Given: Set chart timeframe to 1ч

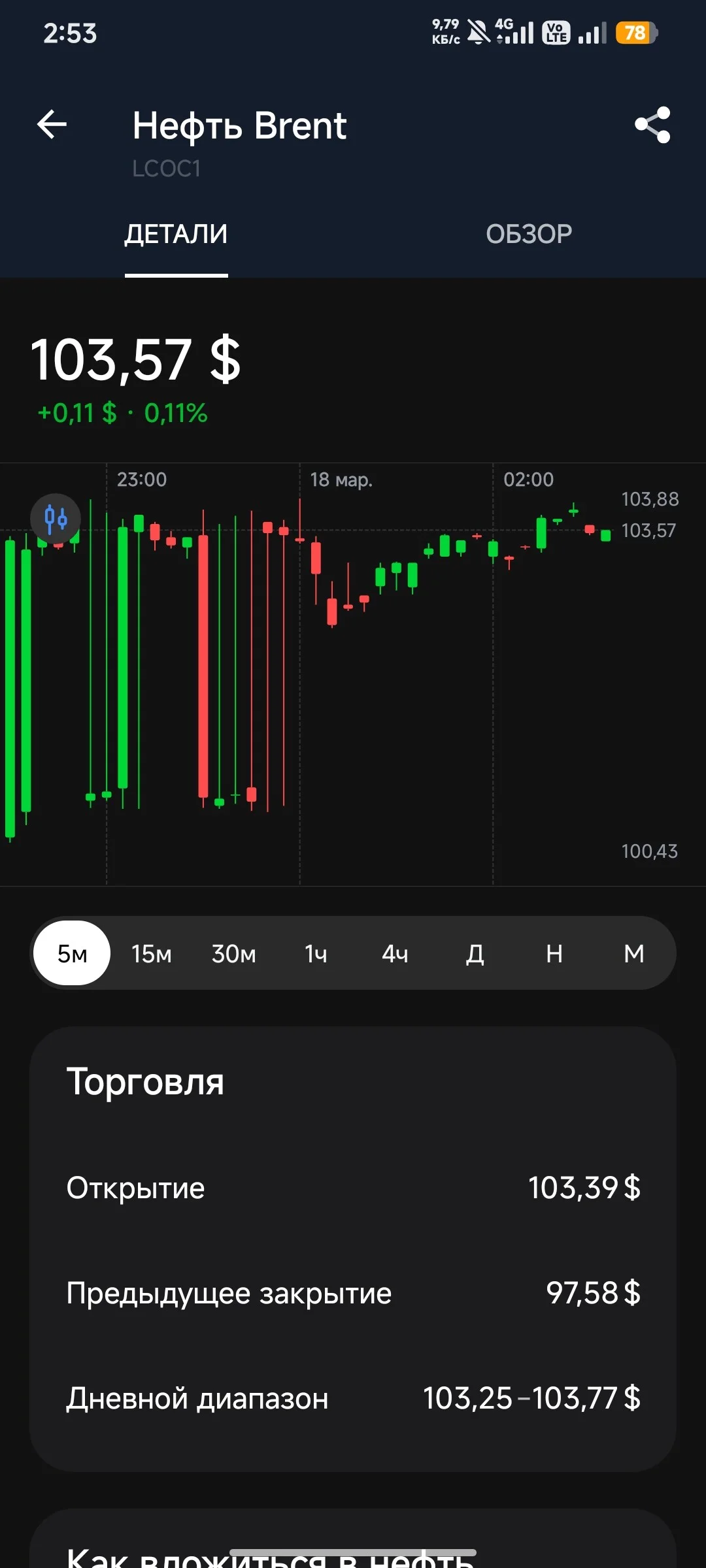Looking at the screenshot, I should click(316, 954).
